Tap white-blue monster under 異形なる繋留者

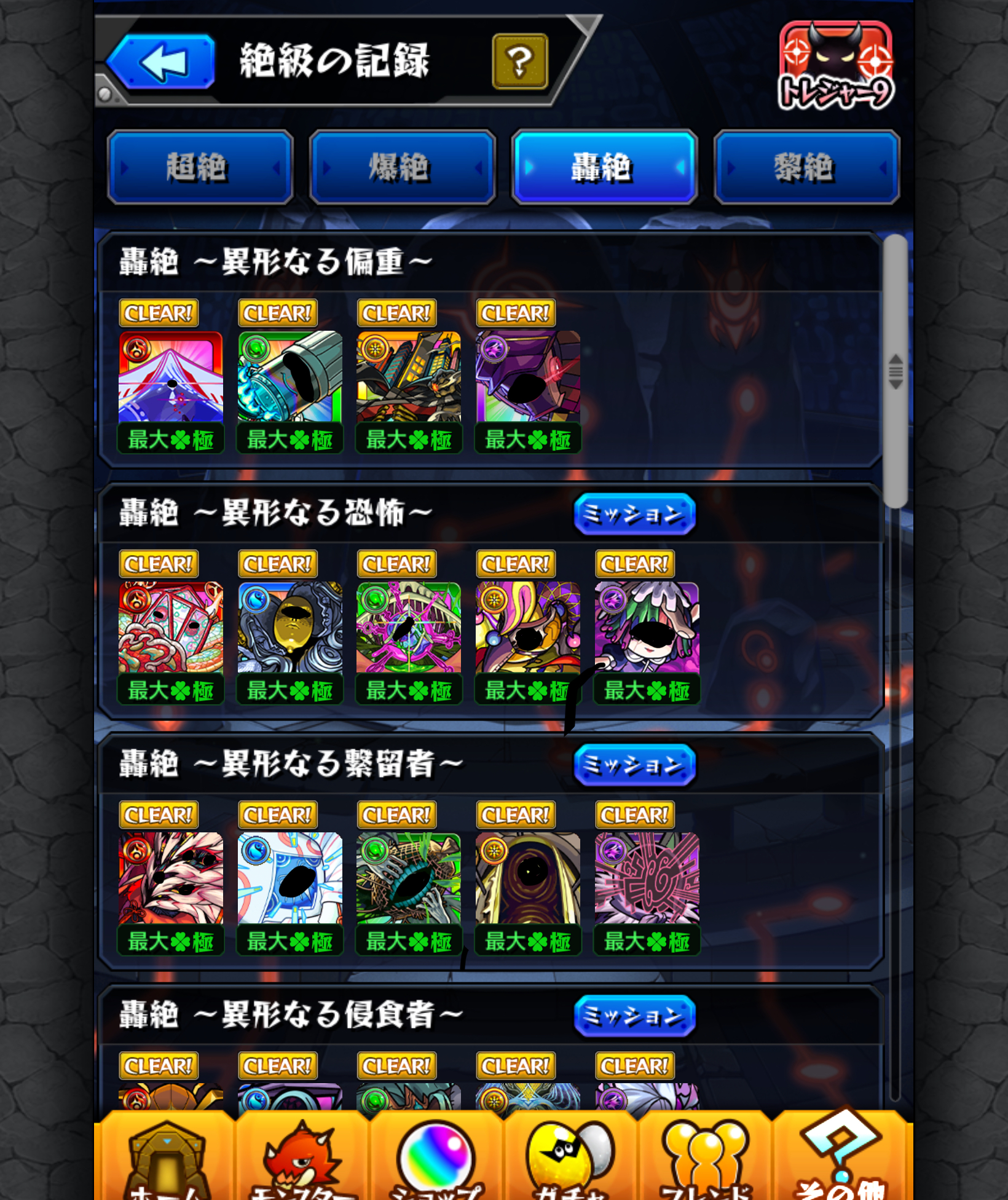pos(289,878)
